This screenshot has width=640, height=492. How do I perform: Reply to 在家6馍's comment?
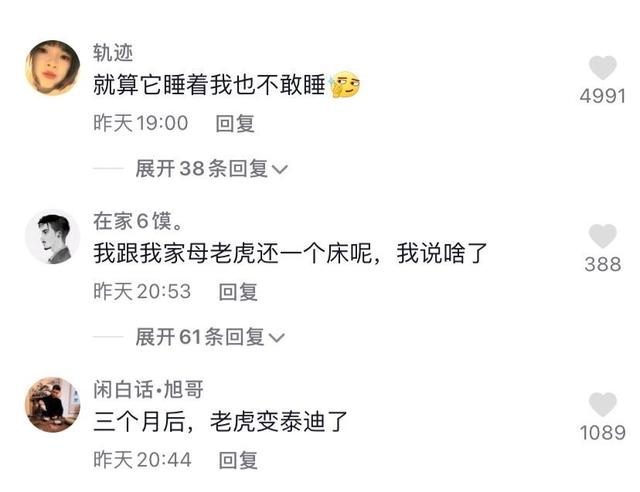[238, 291]
